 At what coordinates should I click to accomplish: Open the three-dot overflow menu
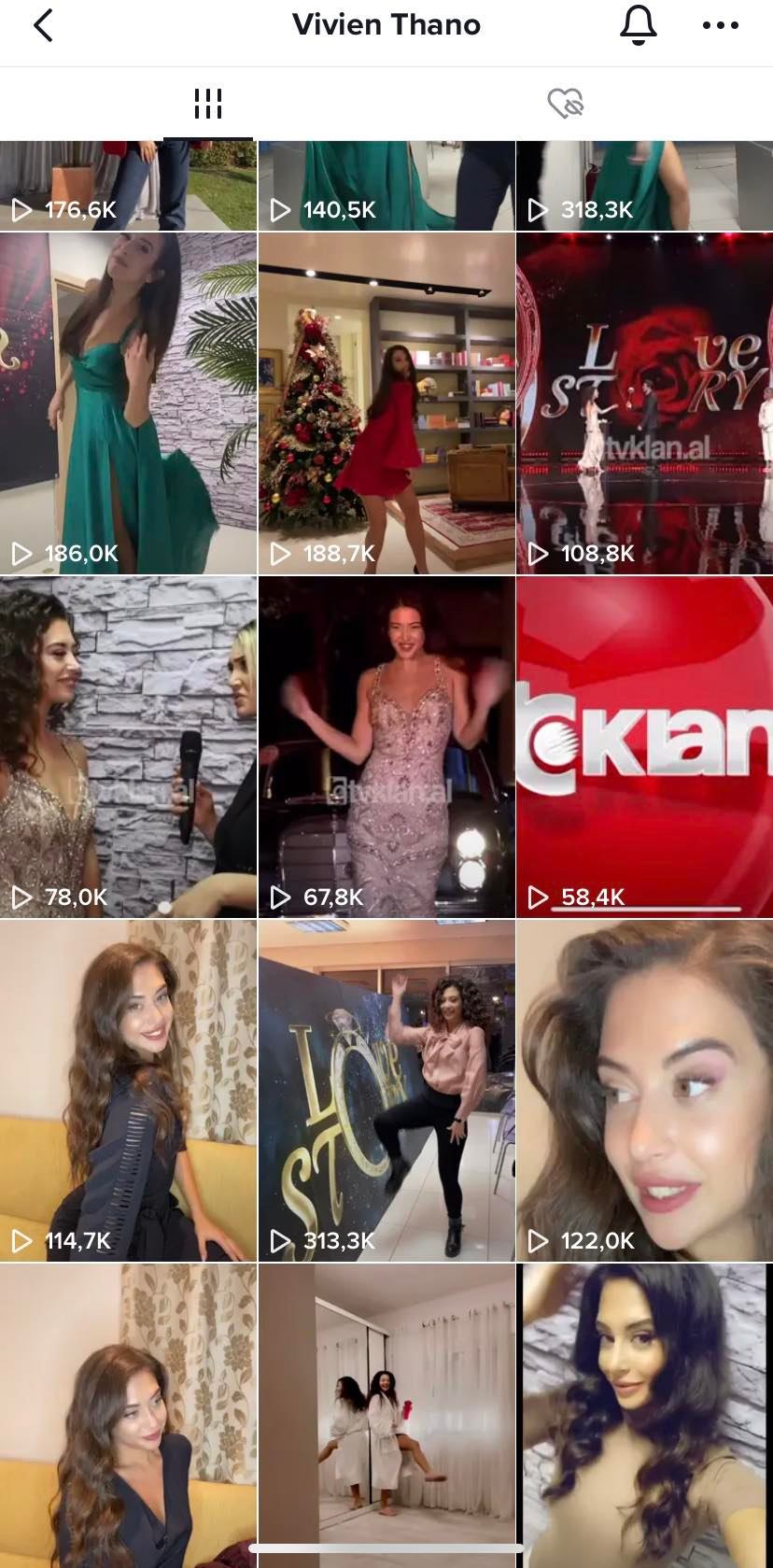click(x=720, y=25)
